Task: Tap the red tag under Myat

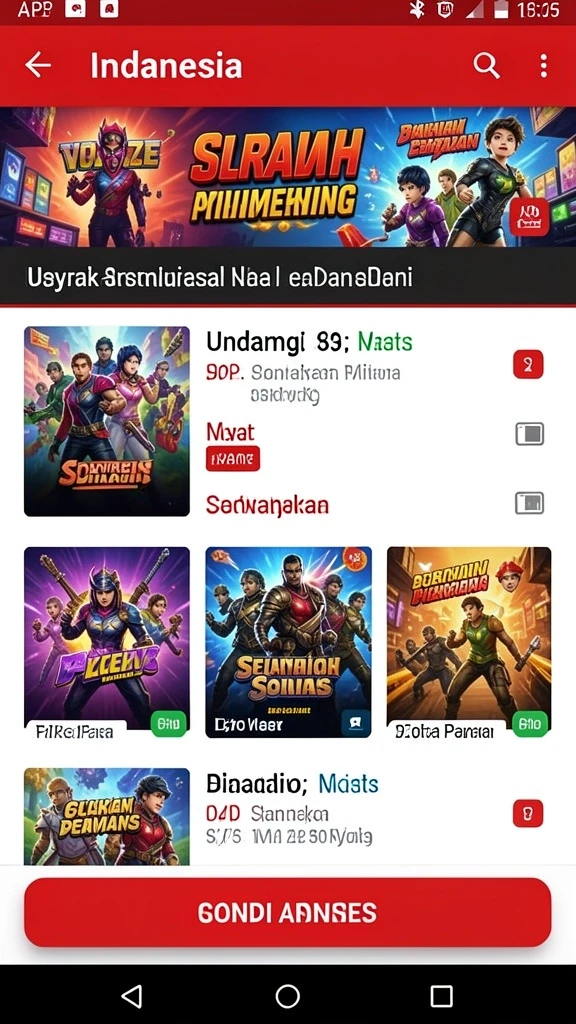Action: [232, 459]
